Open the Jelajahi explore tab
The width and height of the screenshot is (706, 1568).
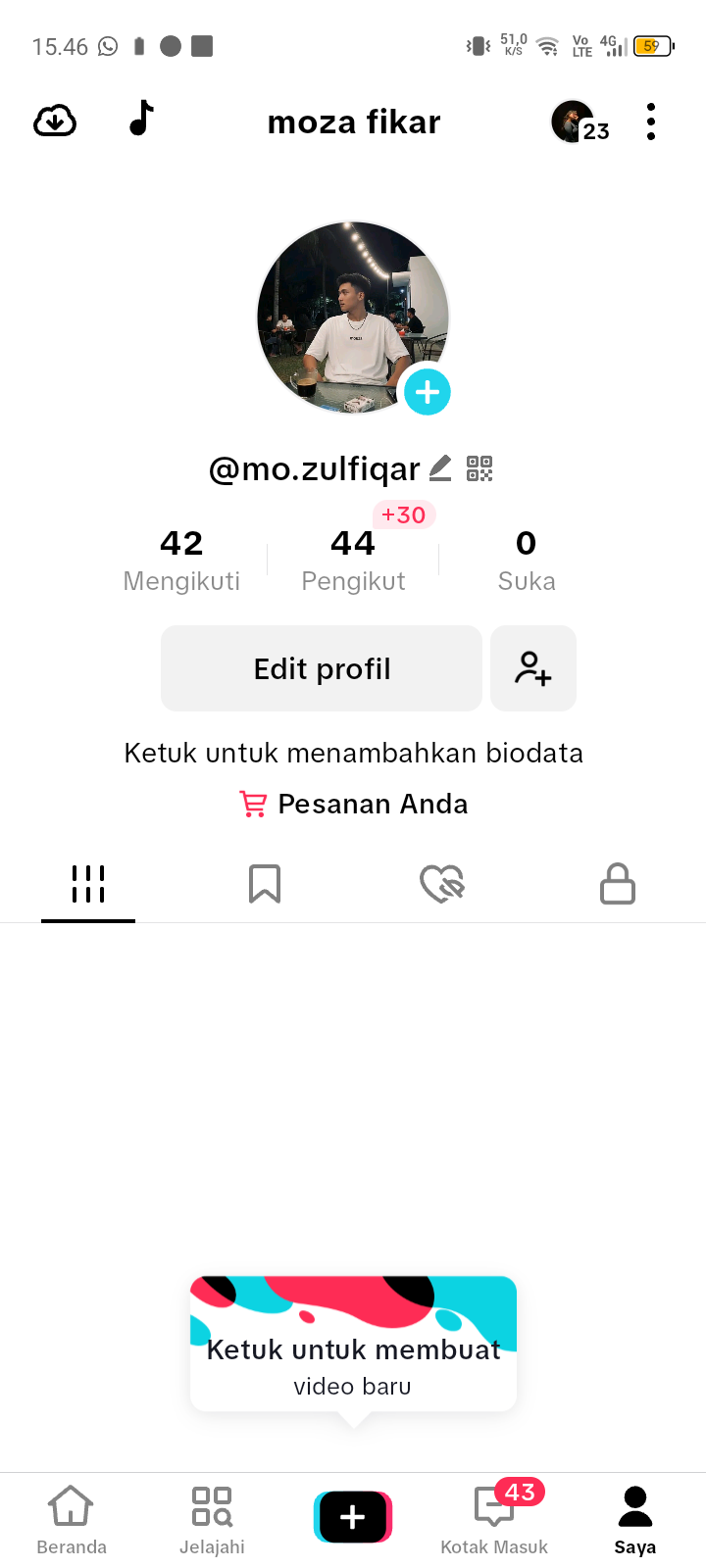click(x=212, y=1519)
